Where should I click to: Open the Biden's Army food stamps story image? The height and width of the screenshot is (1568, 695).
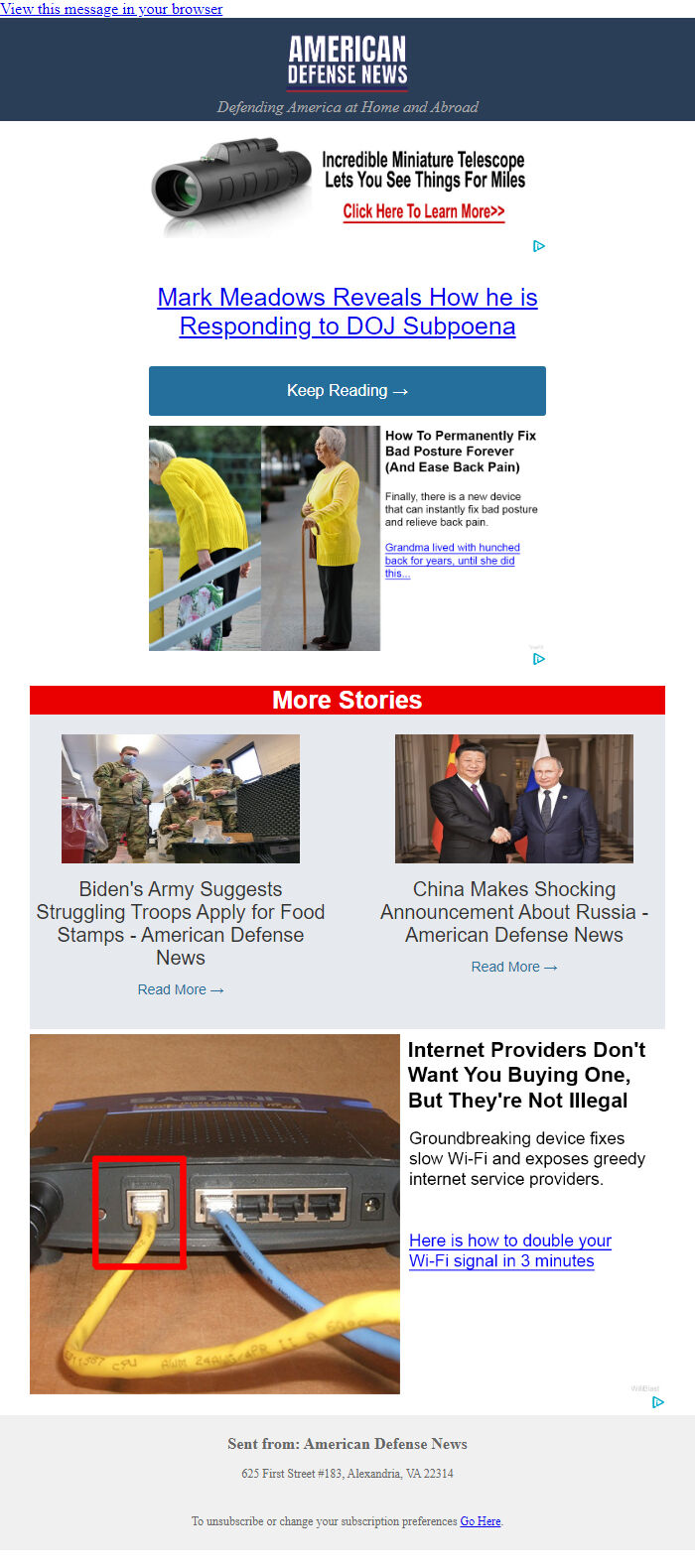pyautogui.click(x=181, y=799)
